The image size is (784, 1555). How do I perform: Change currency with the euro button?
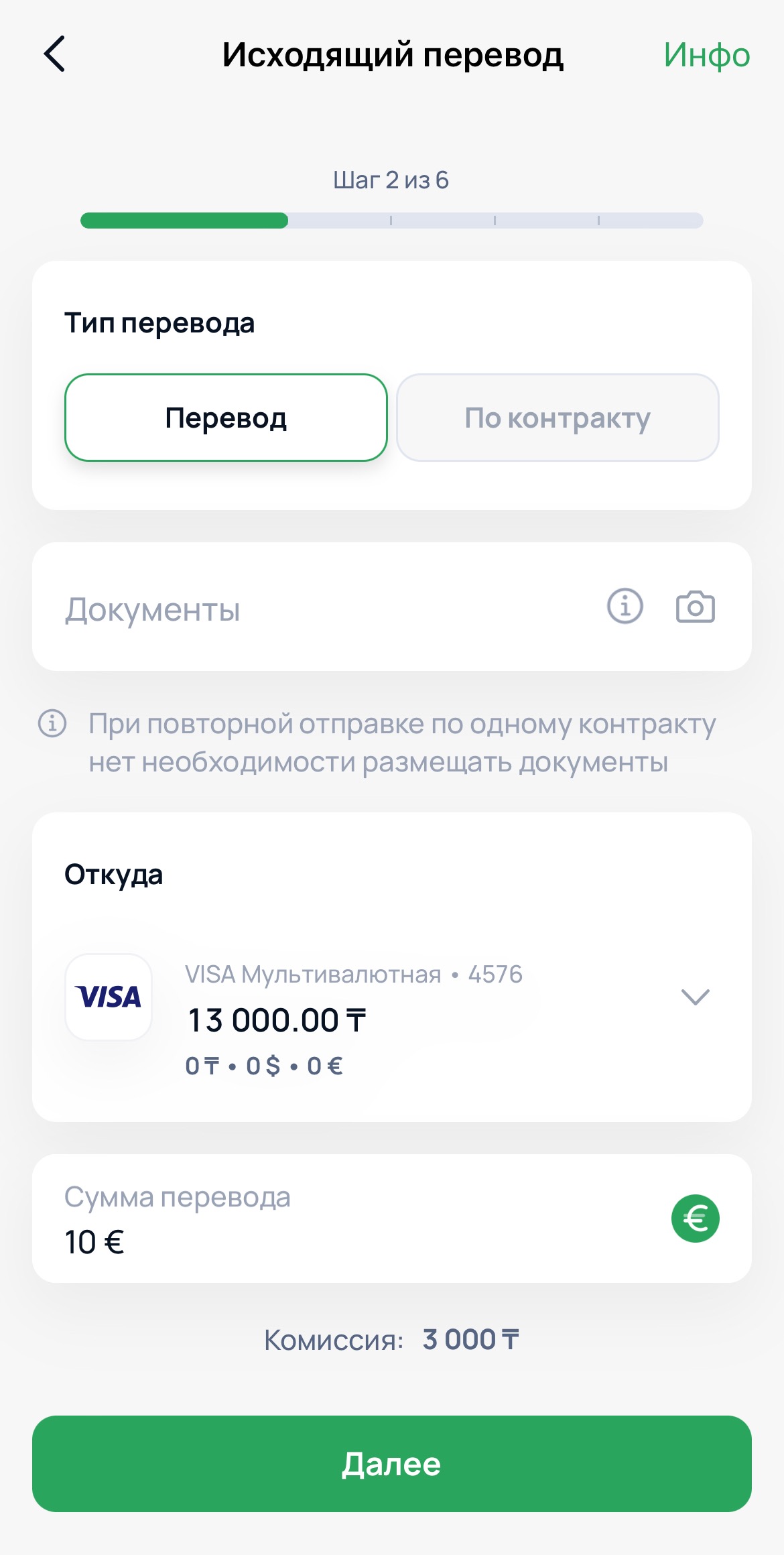pos(695,1219)
